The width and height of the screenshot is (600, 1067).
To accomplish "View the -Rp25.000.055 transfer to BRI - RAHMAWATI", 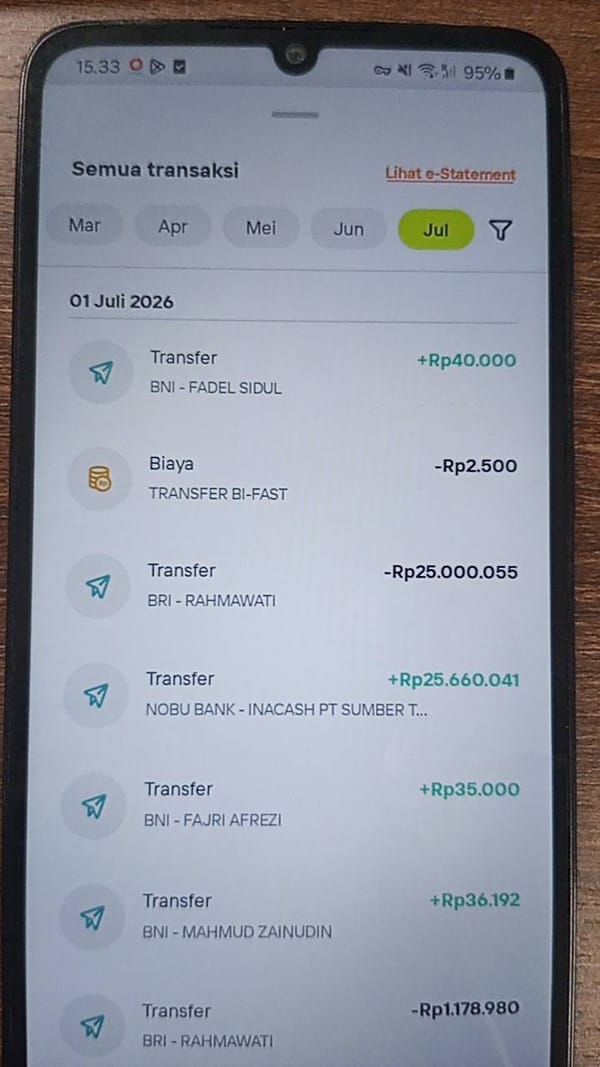I will [291, 585].
